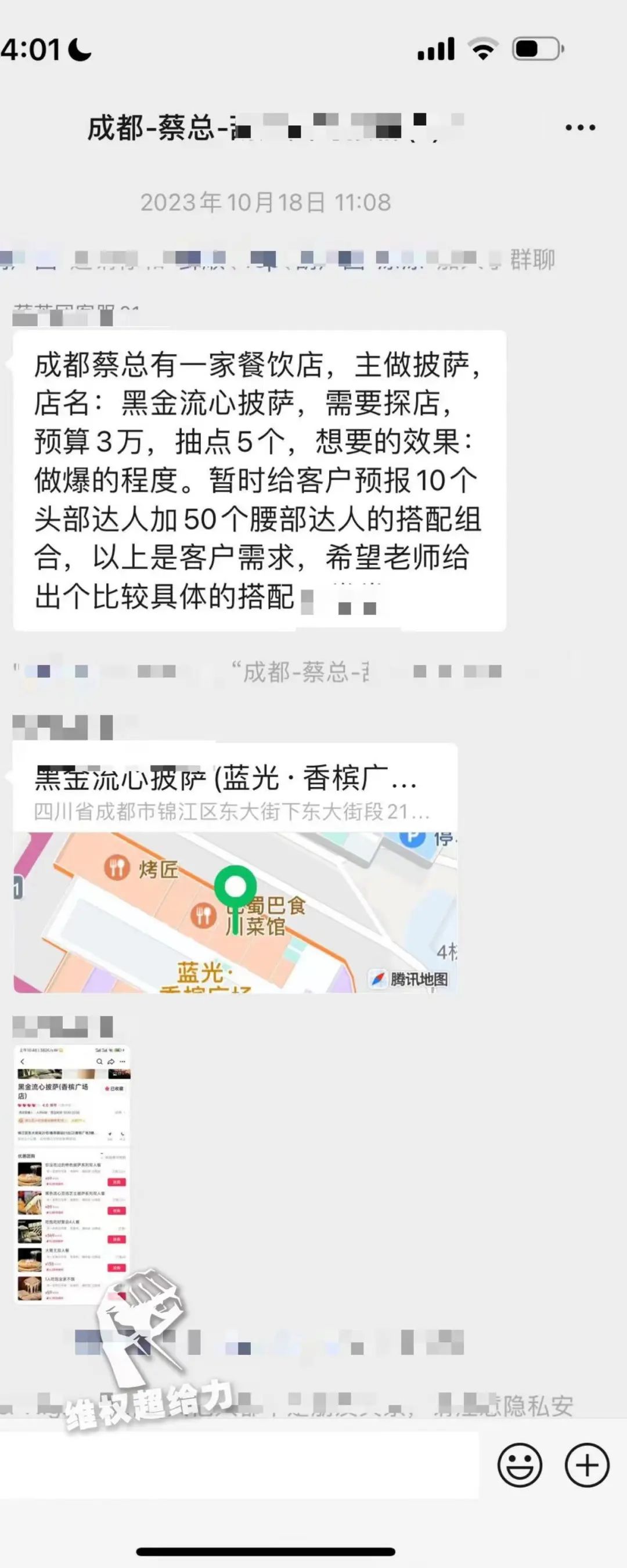The width and height of the screenshot is (627, 1568).
Task: View the shared shop listing screenshot
Action: 72,1174
